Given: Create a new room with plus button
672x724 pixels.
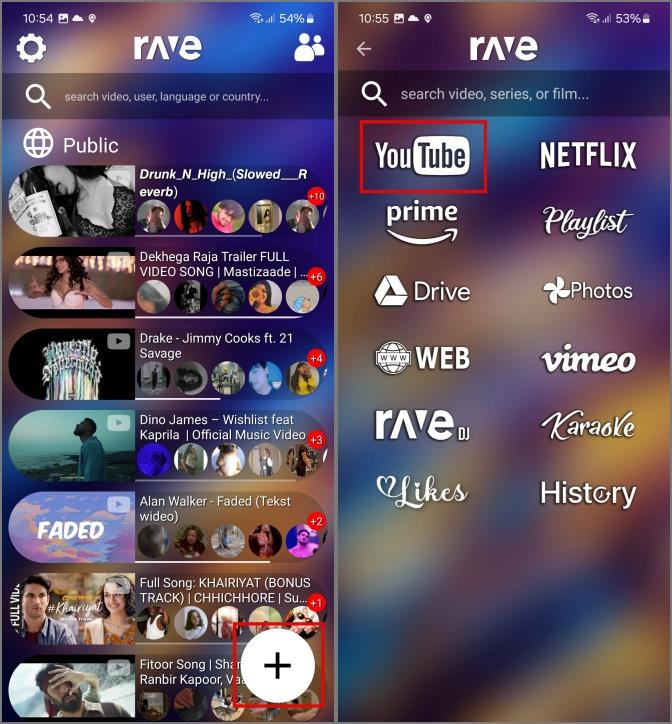Looking at the screenshot, I should point(277,665).
